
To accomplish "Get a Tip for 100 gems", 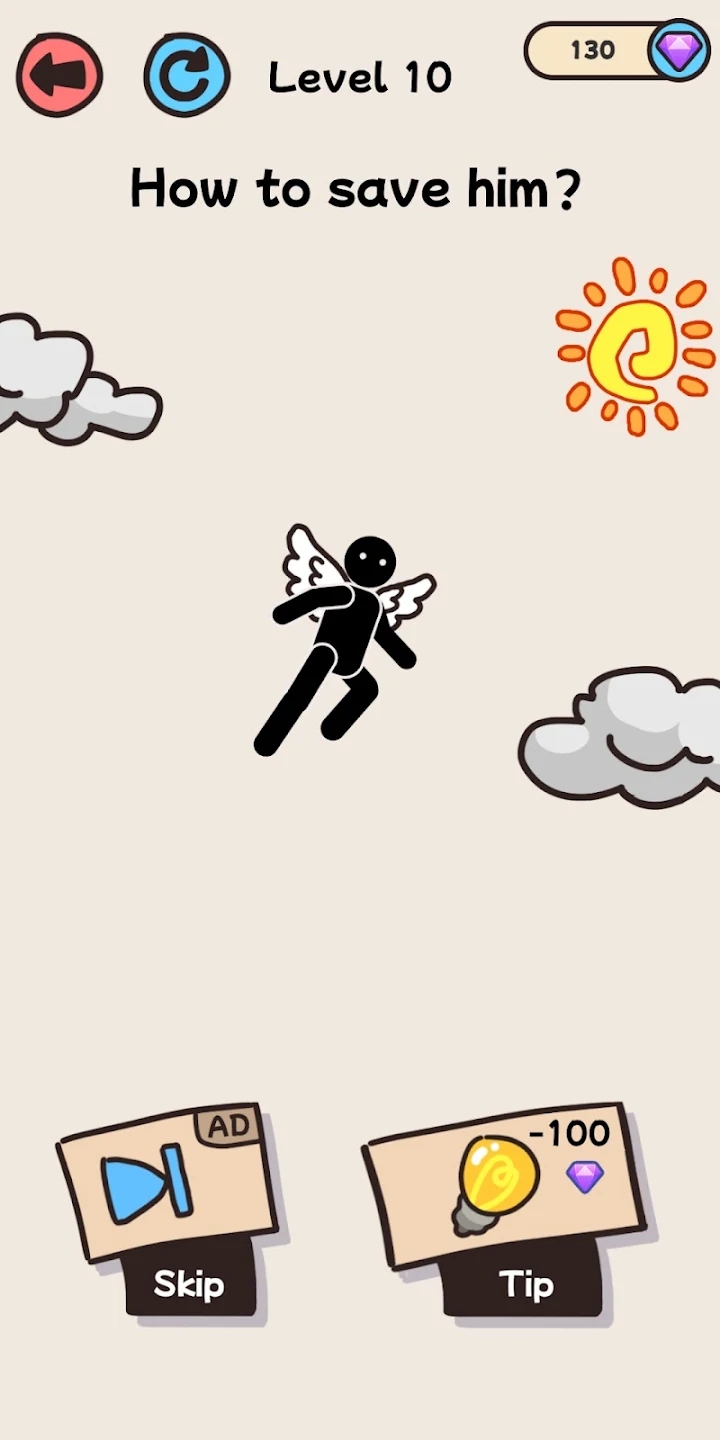I will pos(505,1210).
